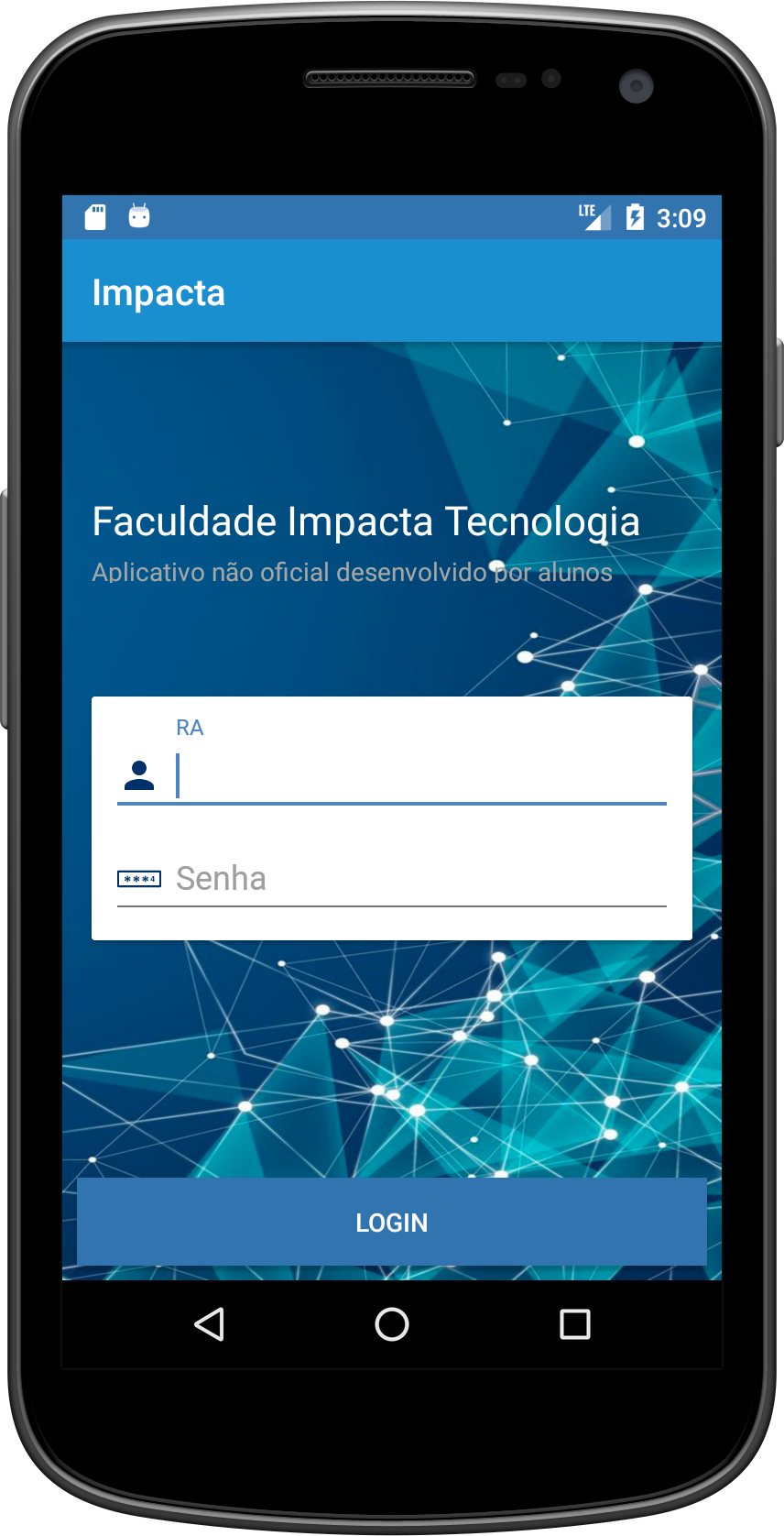
Task: Submit with the LOGIN button
Action: pos(391,1222)
